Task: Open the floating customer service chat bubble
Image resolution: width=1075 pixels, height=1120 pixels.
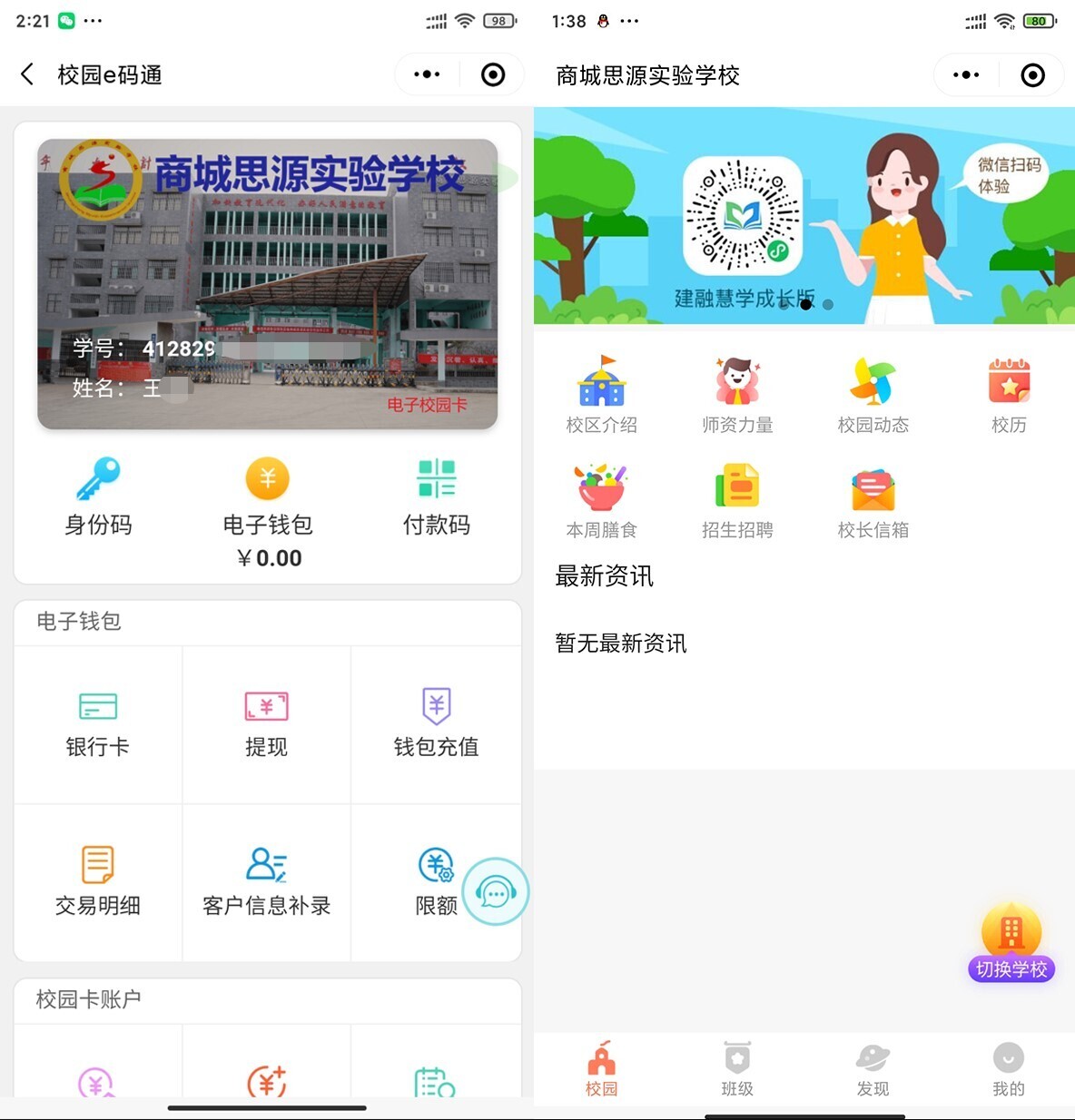Action: click(x=496, y=892)
